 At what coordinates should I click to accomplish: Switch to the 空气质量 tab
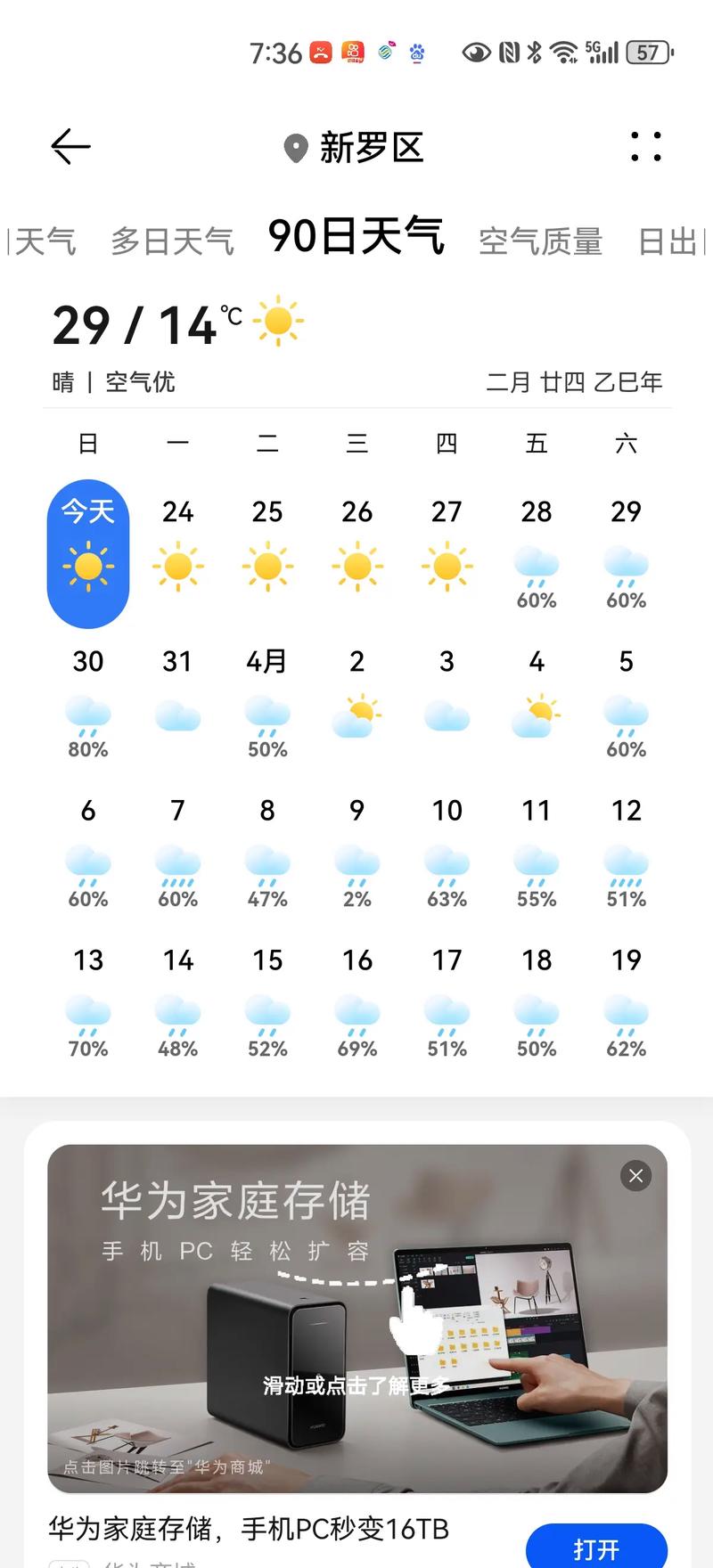coord(540,239)
